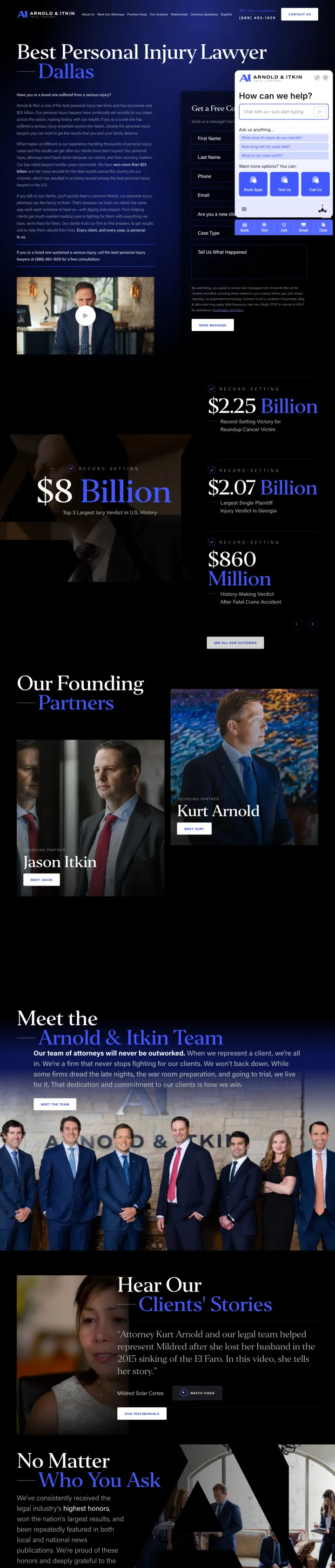Image resolution: width=335 pixels, height=1568 pixels.
Task: Open the chat widget hamburger menu
Action: pyautogui.click(x=244, y=209)
